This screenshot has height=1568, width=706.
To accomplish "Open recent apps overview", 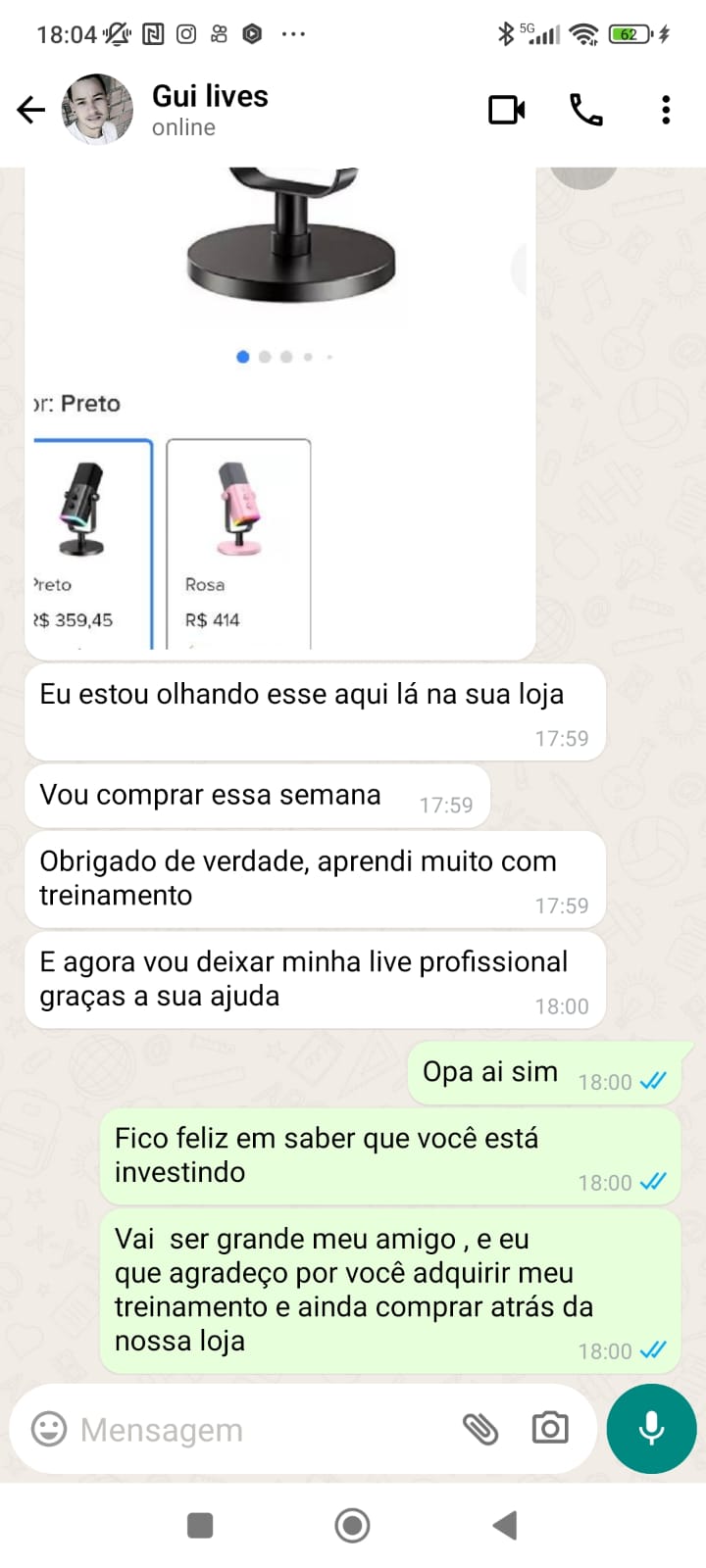I will (200, 1525).
